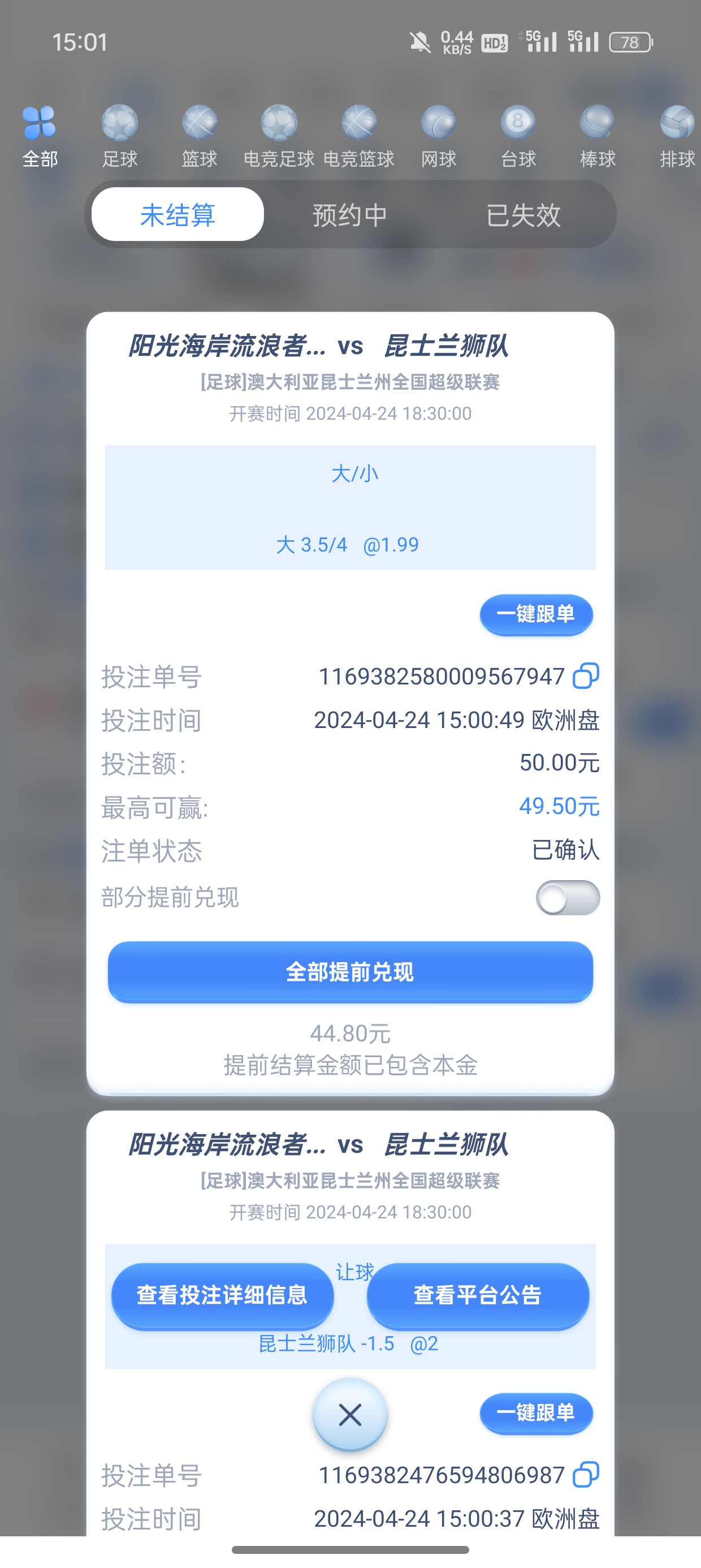Viewport: 701px width, 1568px height.
Task: Switch to 排球 category
Action: [677, 136]
